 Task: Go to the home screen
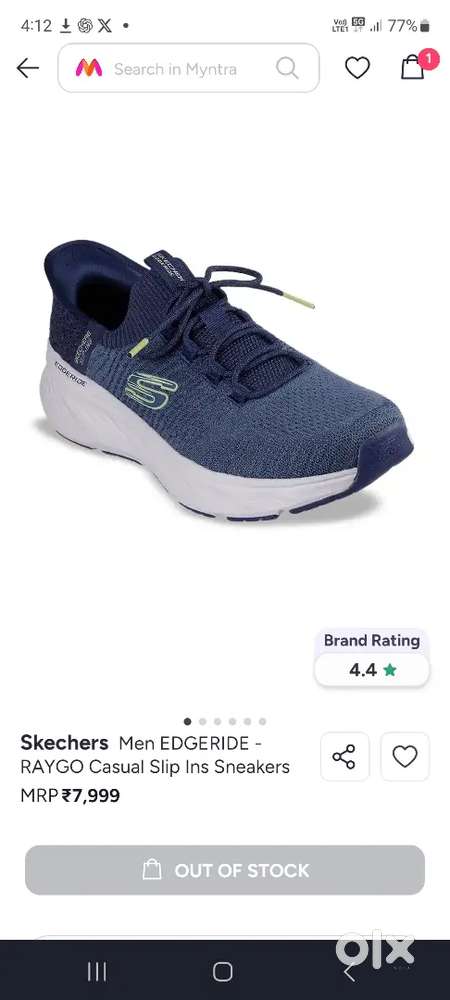(x=222, y=971)
